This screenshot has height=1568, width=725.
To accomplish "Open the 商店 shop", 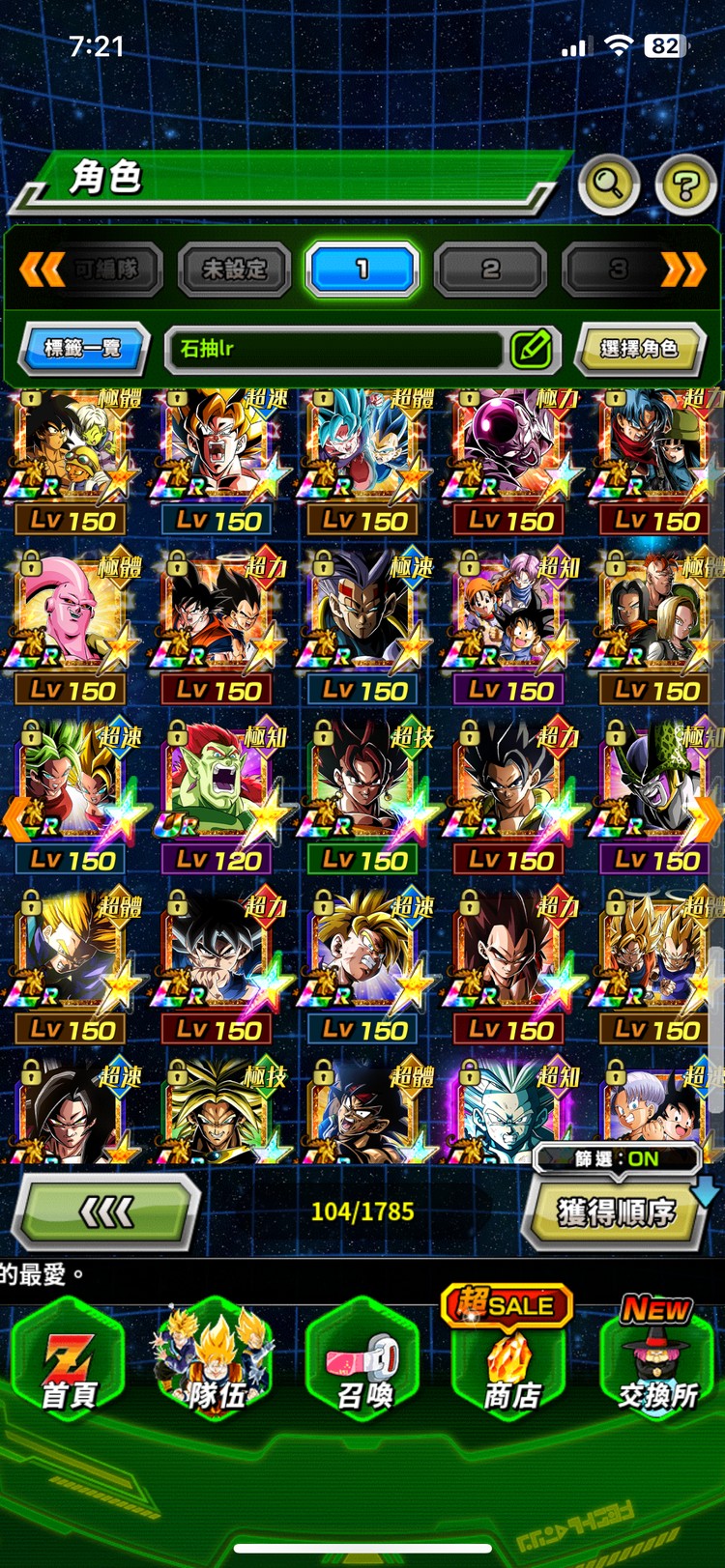I will click(509, 1362).
